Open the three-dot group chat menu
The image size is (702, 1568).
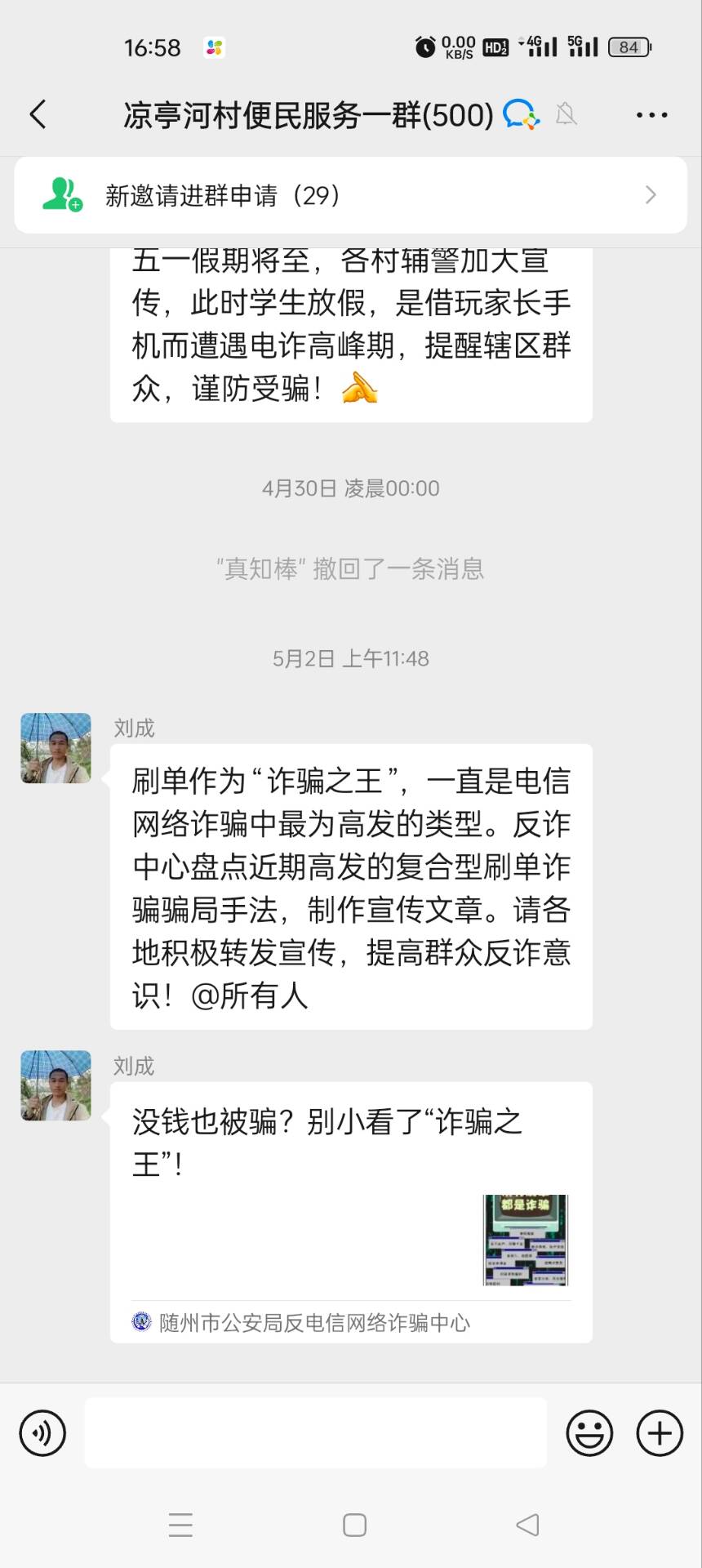point(651,115)
